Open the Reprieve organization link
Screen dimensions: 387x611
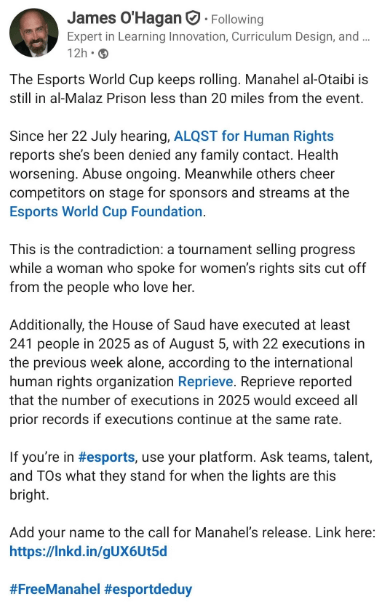point(205,381)
